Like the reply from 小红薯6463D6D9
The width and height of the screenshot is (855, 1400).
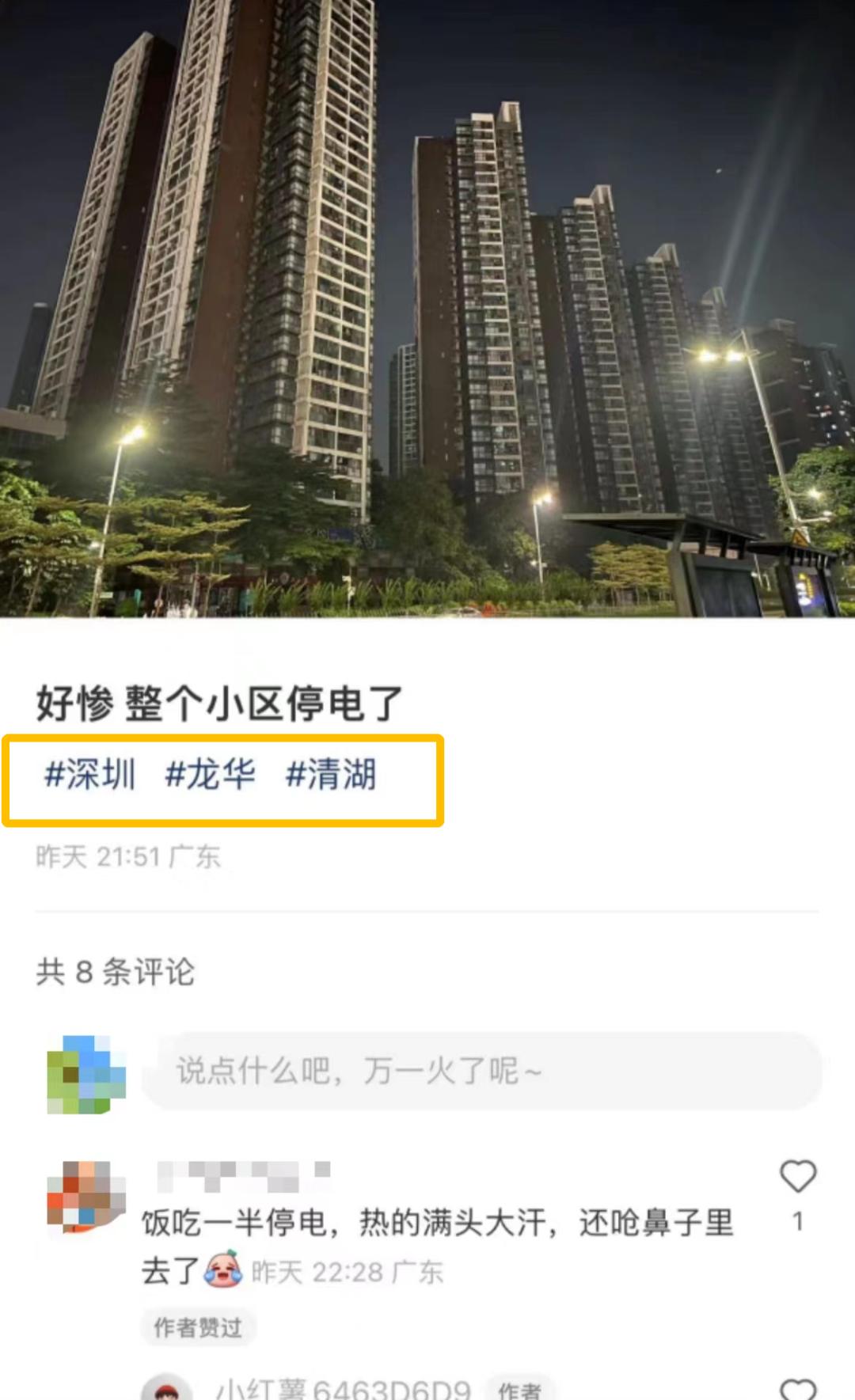coord(797,1390)
